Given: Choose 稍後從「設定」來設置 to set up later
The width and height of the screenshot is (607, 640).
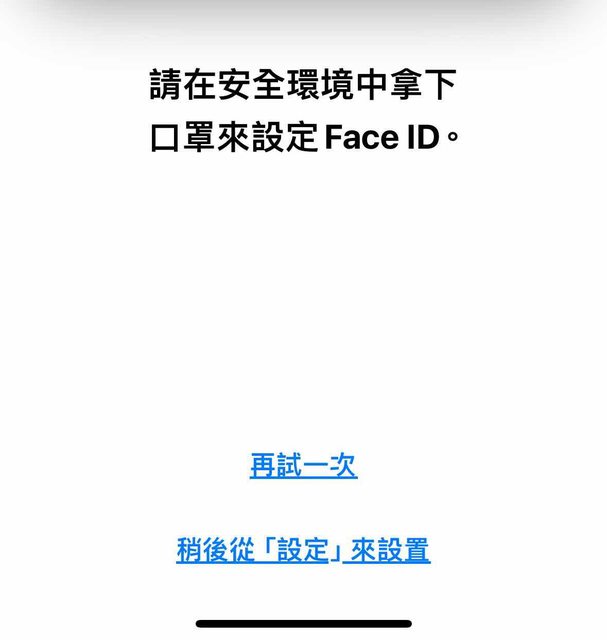Looking at the screenshot, I should [303, 550].
